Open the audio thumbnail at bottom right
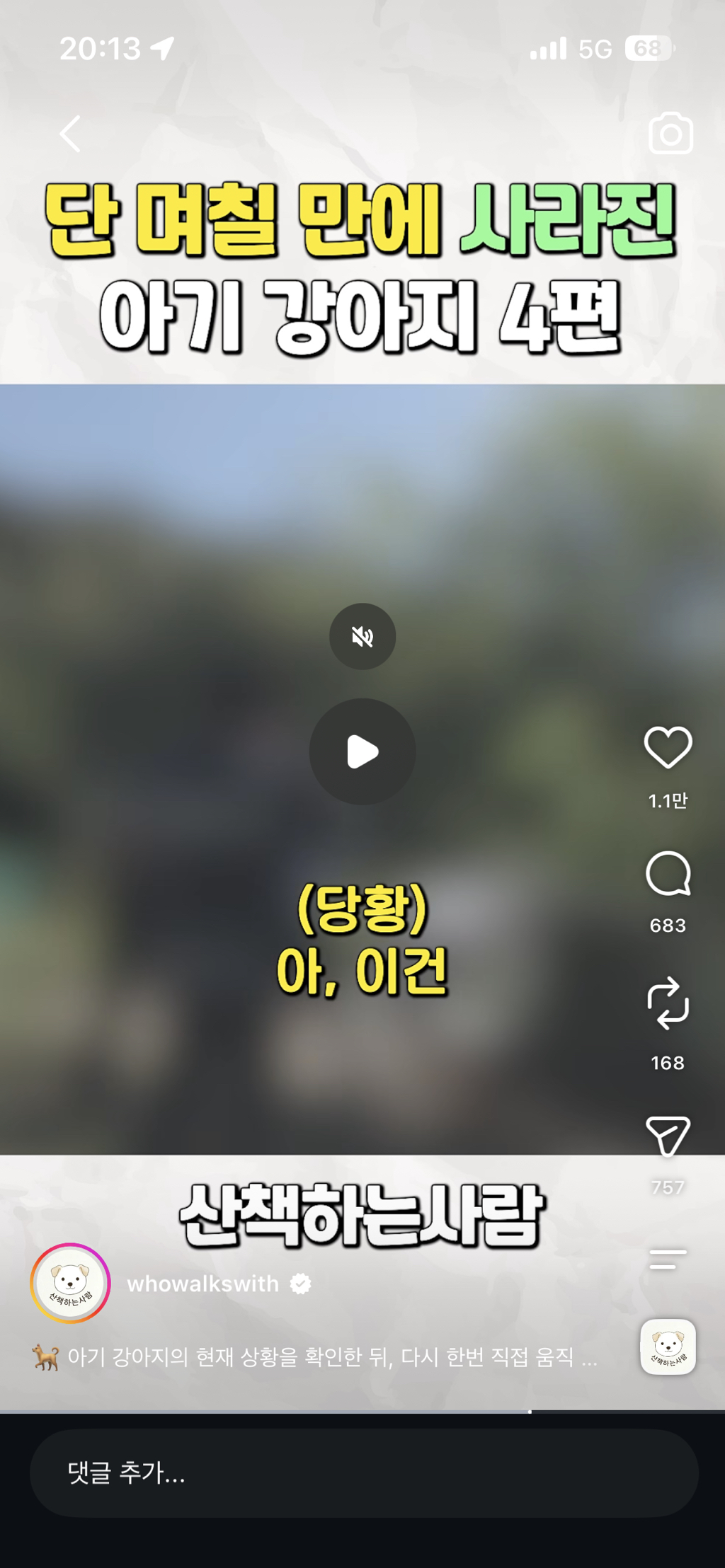Screen dimensions: 725x1568 point(668,1347)
